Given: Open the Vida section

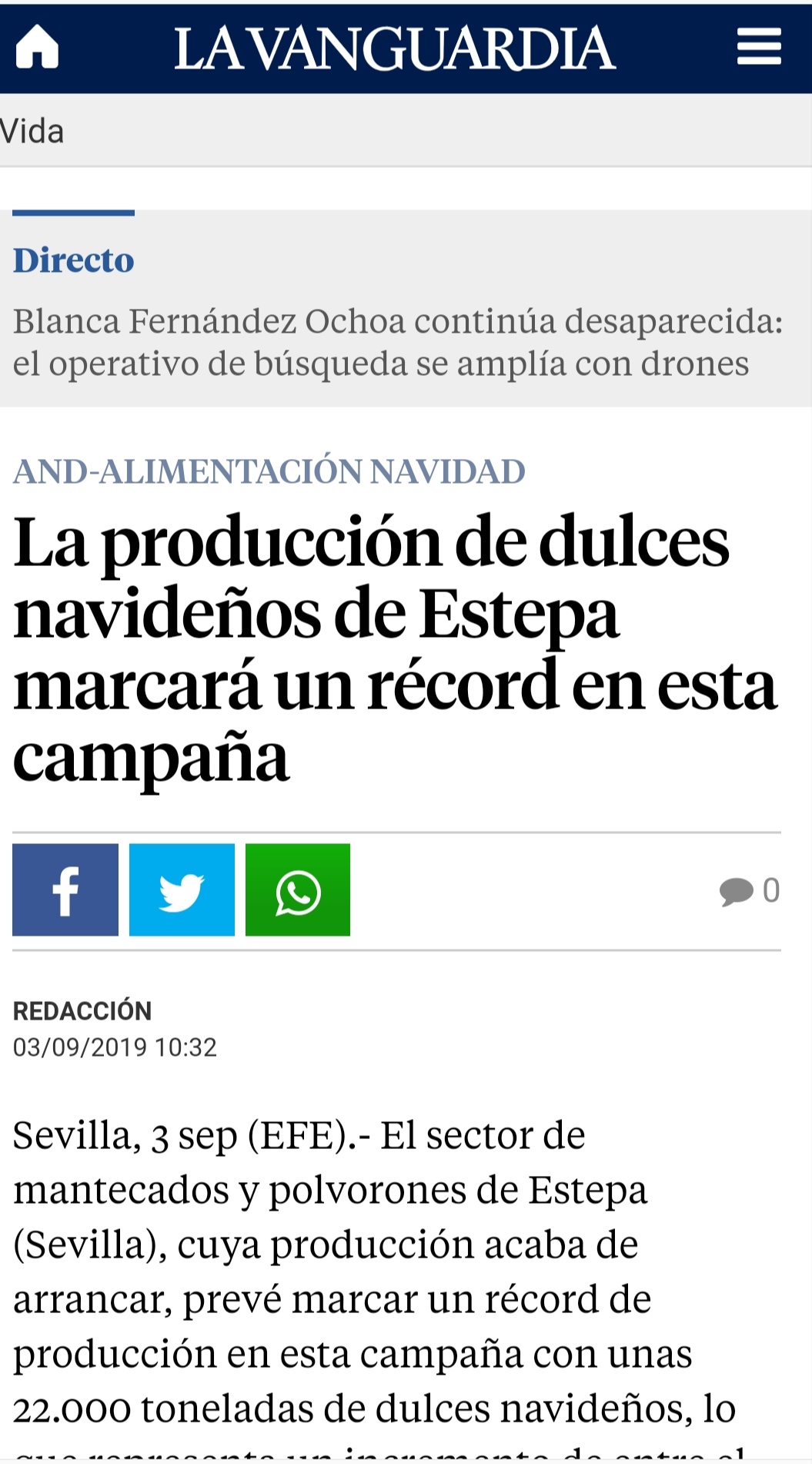Looking at the screenshot, I should [x=32, y=132].
